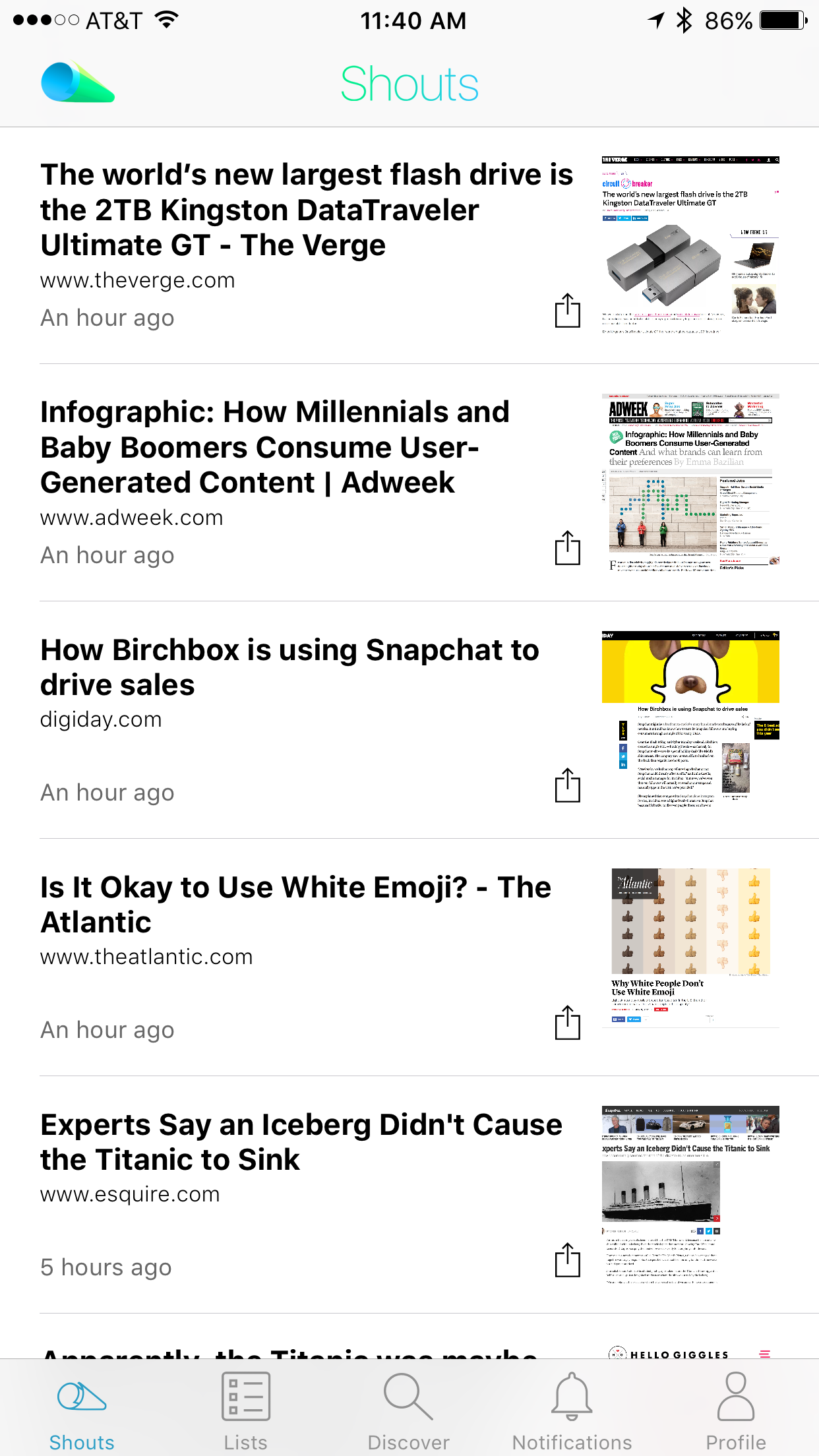Tap the Snapchat yellow preview thumbnail
The width and height of the screenshot is (819, 1456).
(690, 667)
